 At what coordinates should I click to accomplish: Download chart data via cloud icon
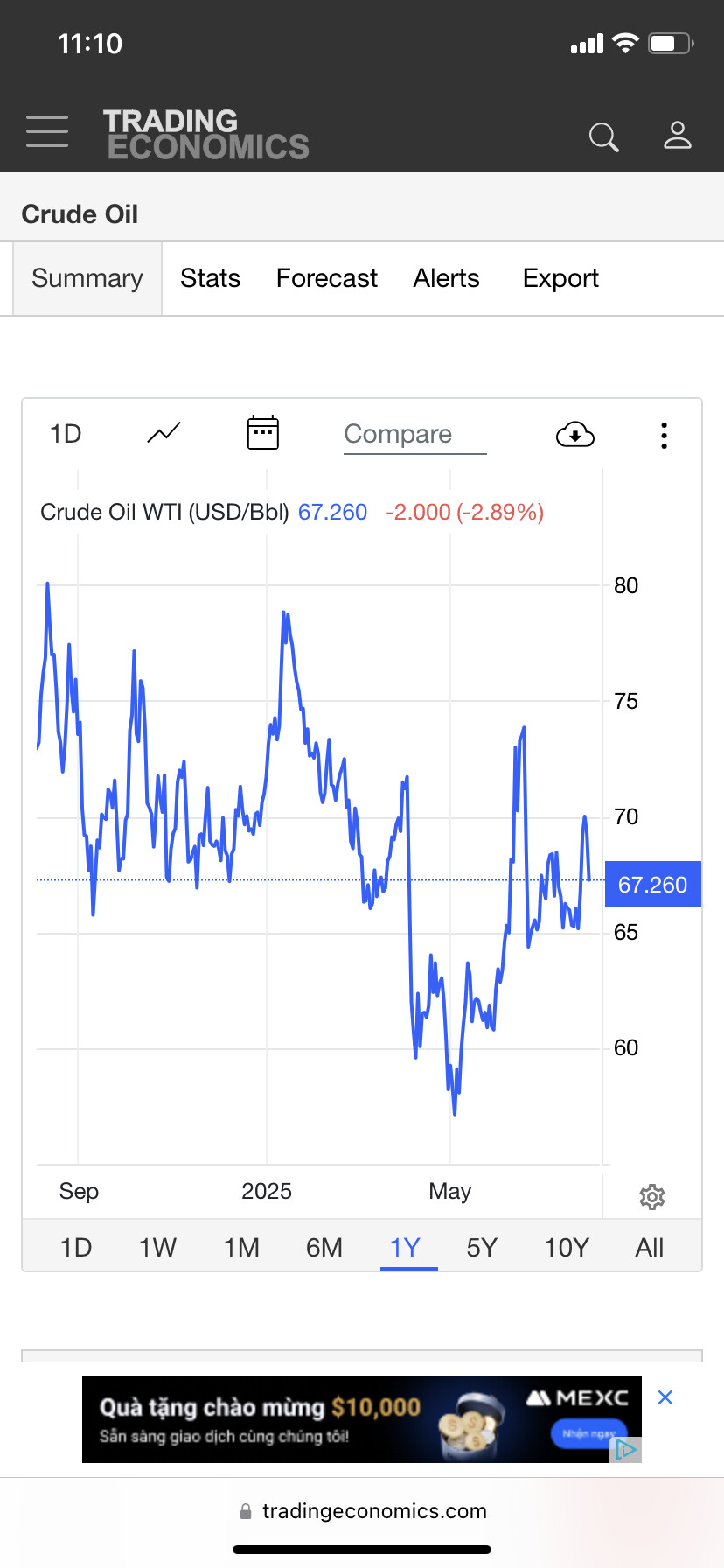click(574, 434)
